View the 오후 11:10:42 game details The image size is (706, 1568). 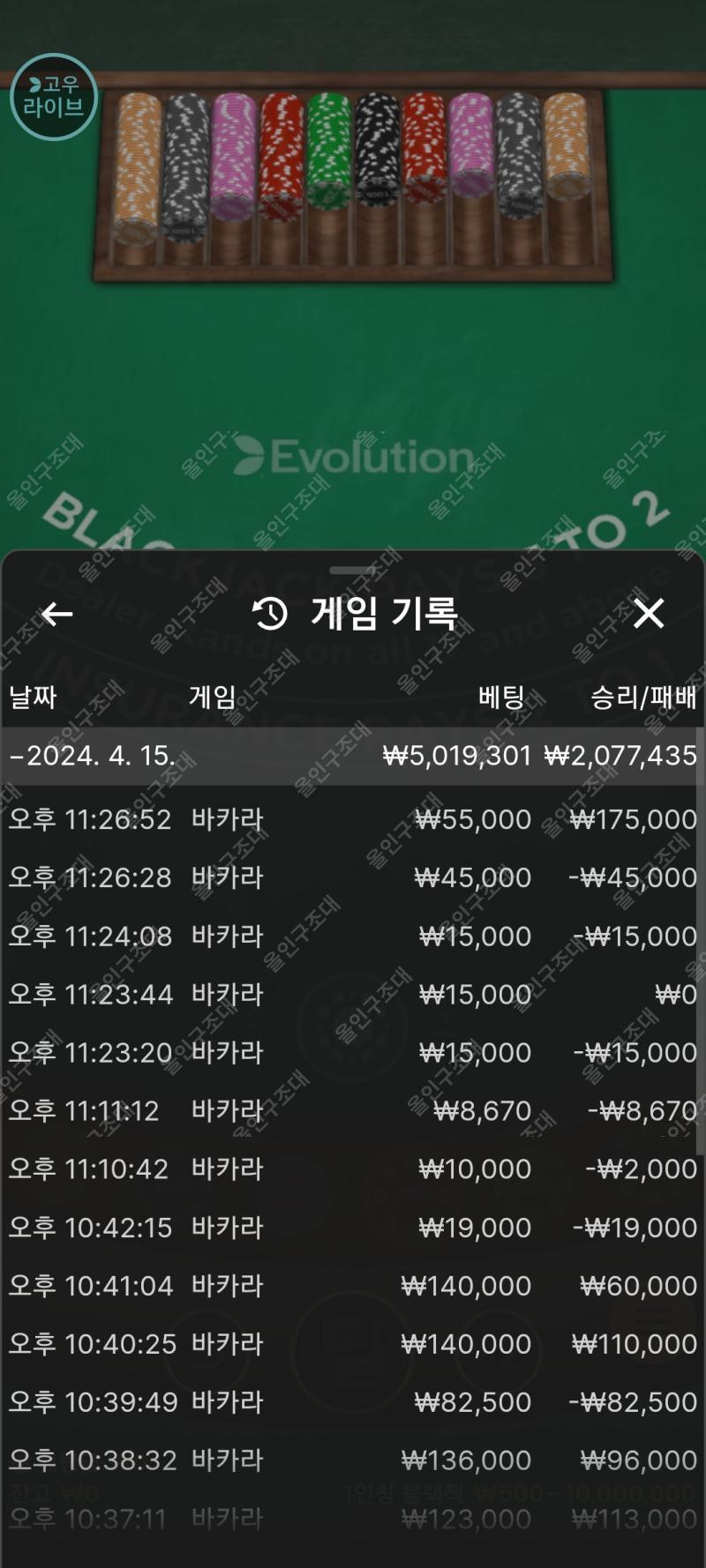coord(353,1169)
